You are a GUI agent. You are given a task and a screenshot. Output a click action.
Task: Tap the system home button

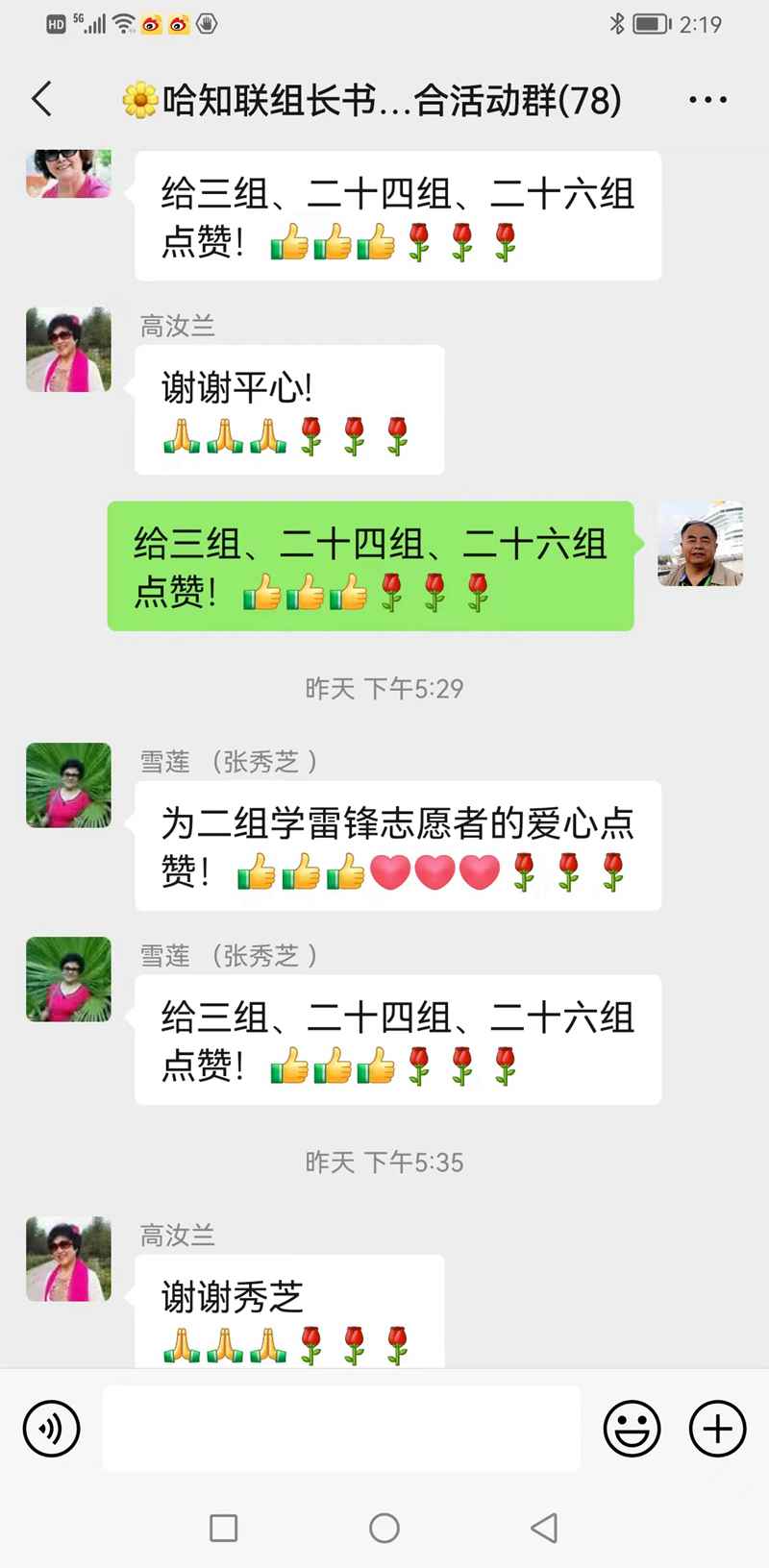point(384,1528)
